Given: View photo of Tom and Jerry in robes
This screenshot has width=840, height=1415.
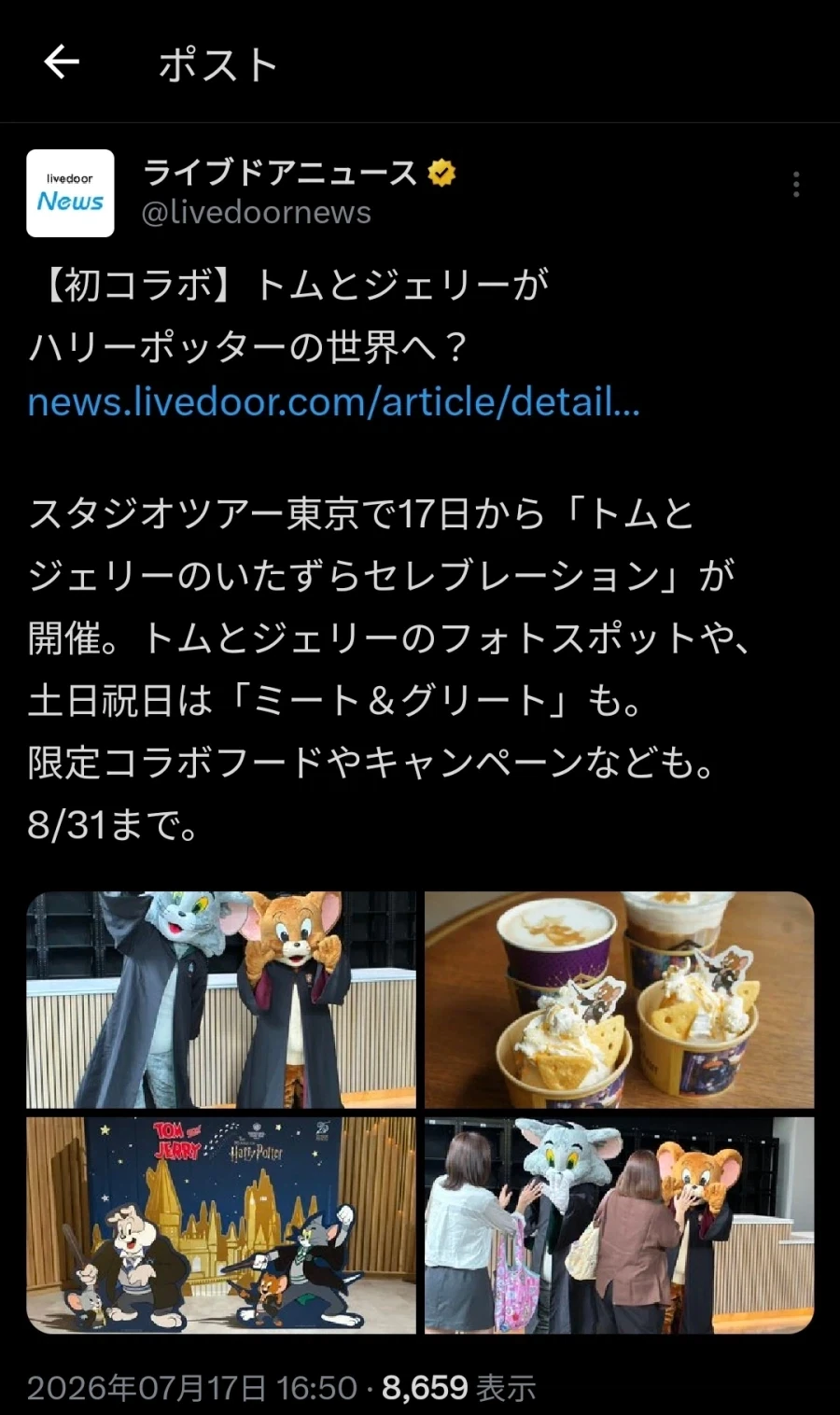Looking at the screenshot, I should 221,1000.
